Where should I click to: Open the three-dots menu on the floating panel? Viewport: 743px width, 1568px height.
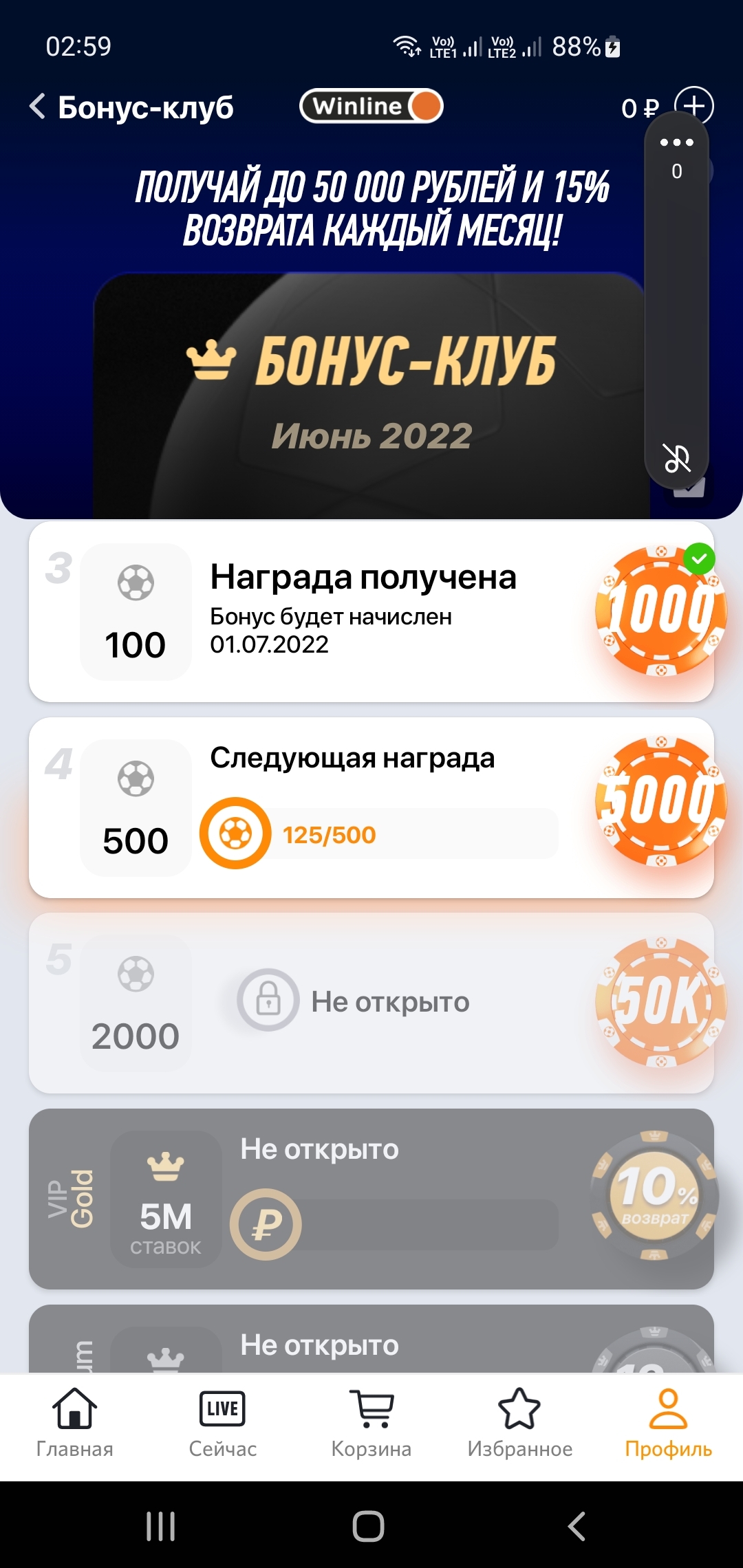(x=676, y=142)
